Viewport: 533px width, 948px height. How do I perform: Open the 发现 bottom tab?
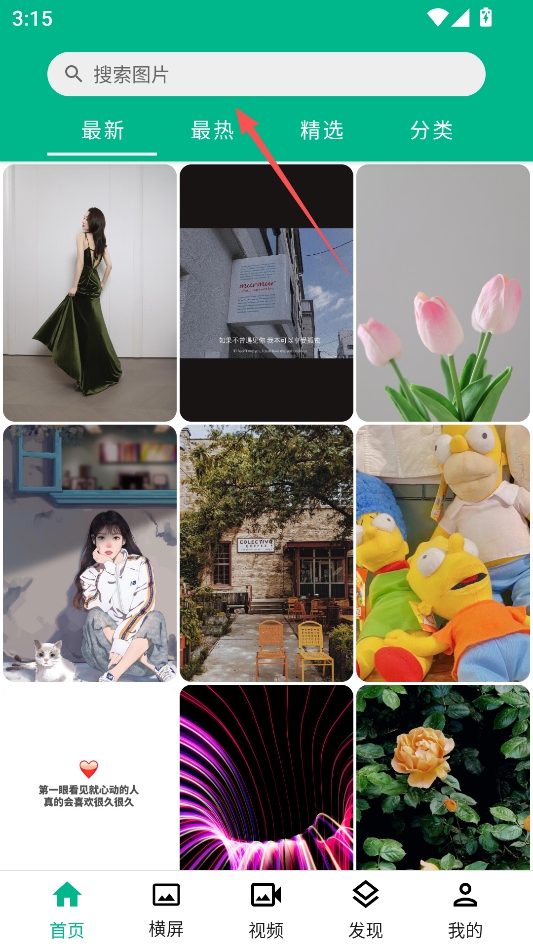click(366, 909)
